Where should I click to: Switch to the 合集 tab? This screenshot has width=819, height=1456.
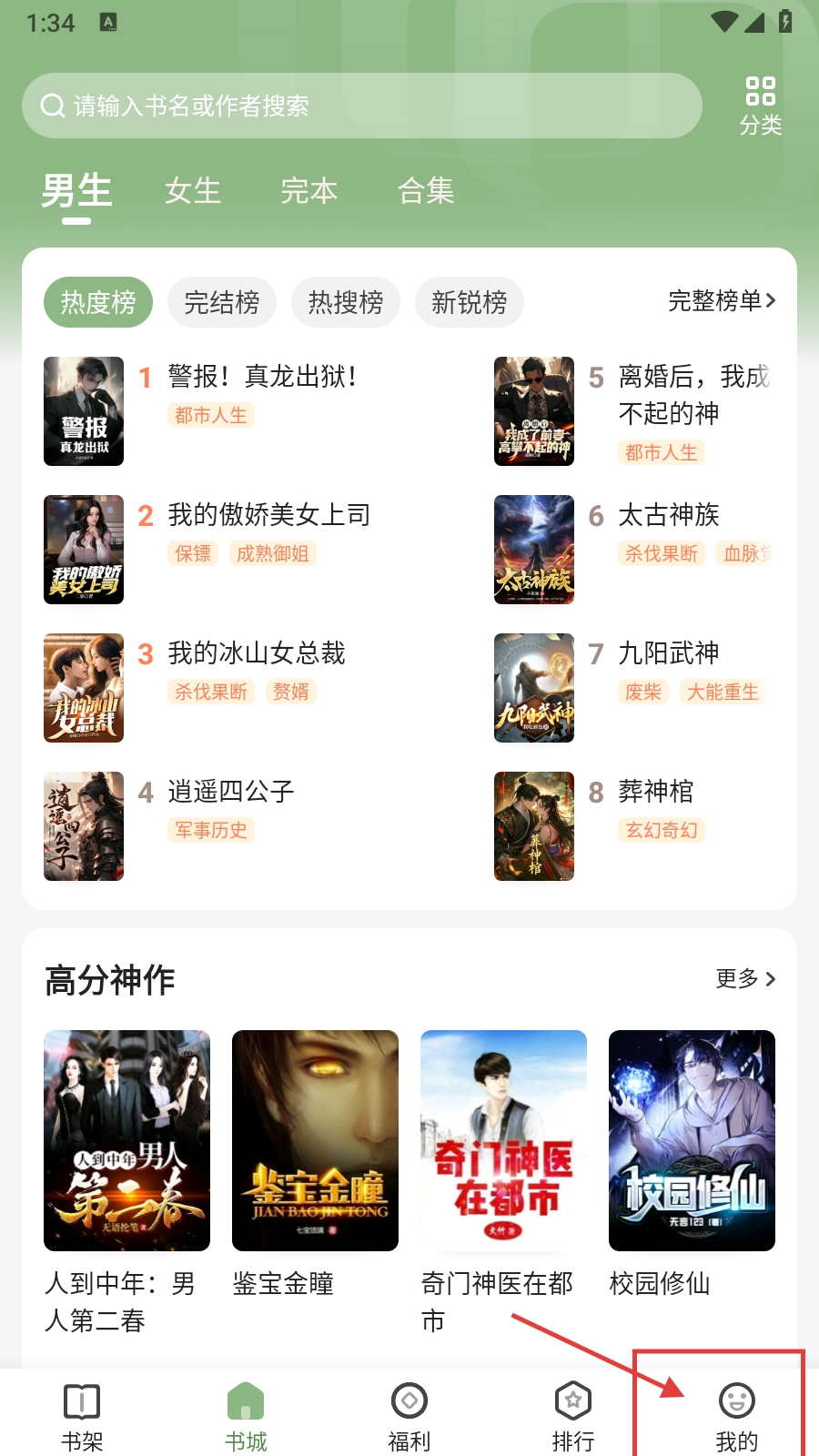[x=426, y=191]
